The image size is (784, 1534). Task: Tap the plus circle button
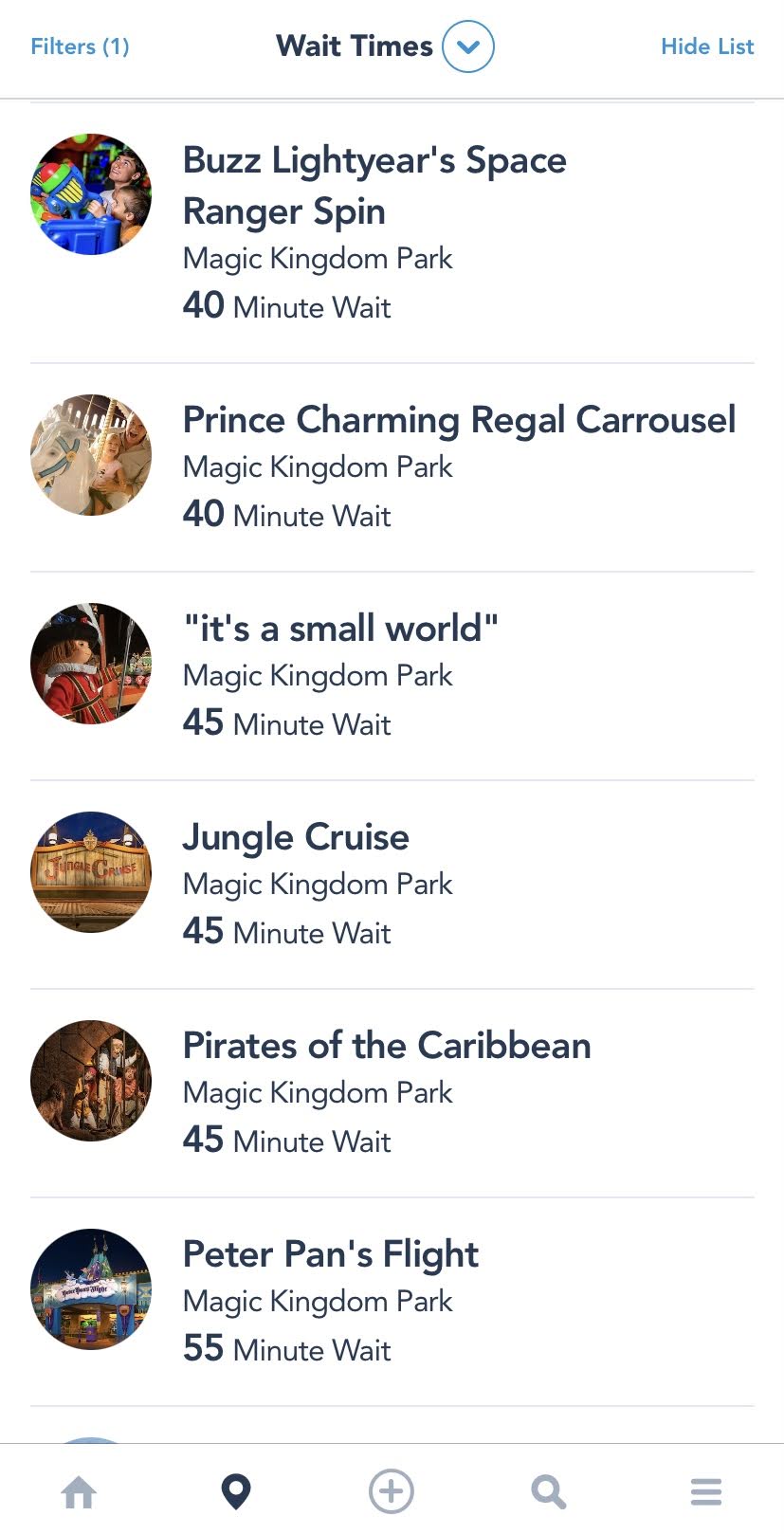point(392,1491)
